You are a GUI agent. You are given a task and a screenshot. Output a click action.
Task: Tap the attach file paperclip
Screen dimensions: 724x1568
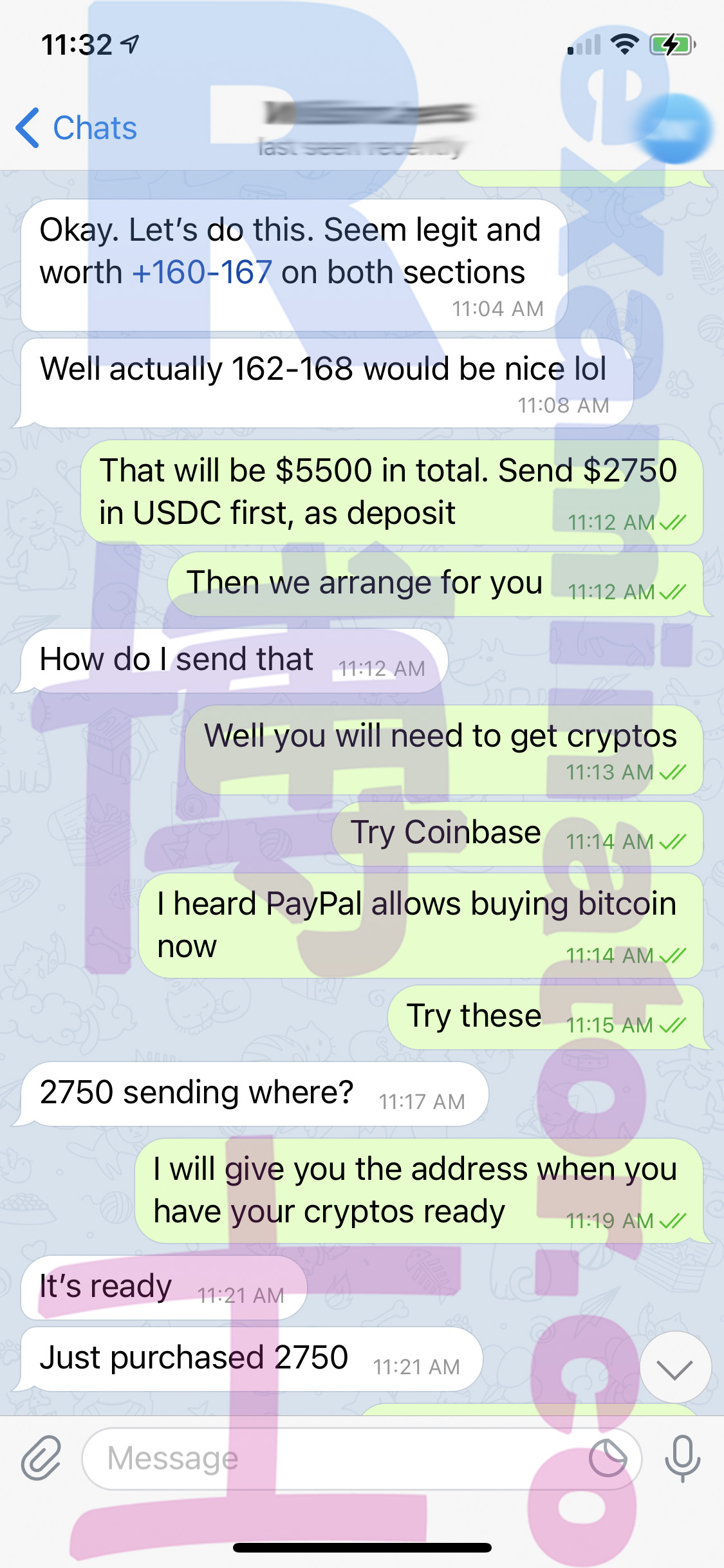click(41, 1458)
